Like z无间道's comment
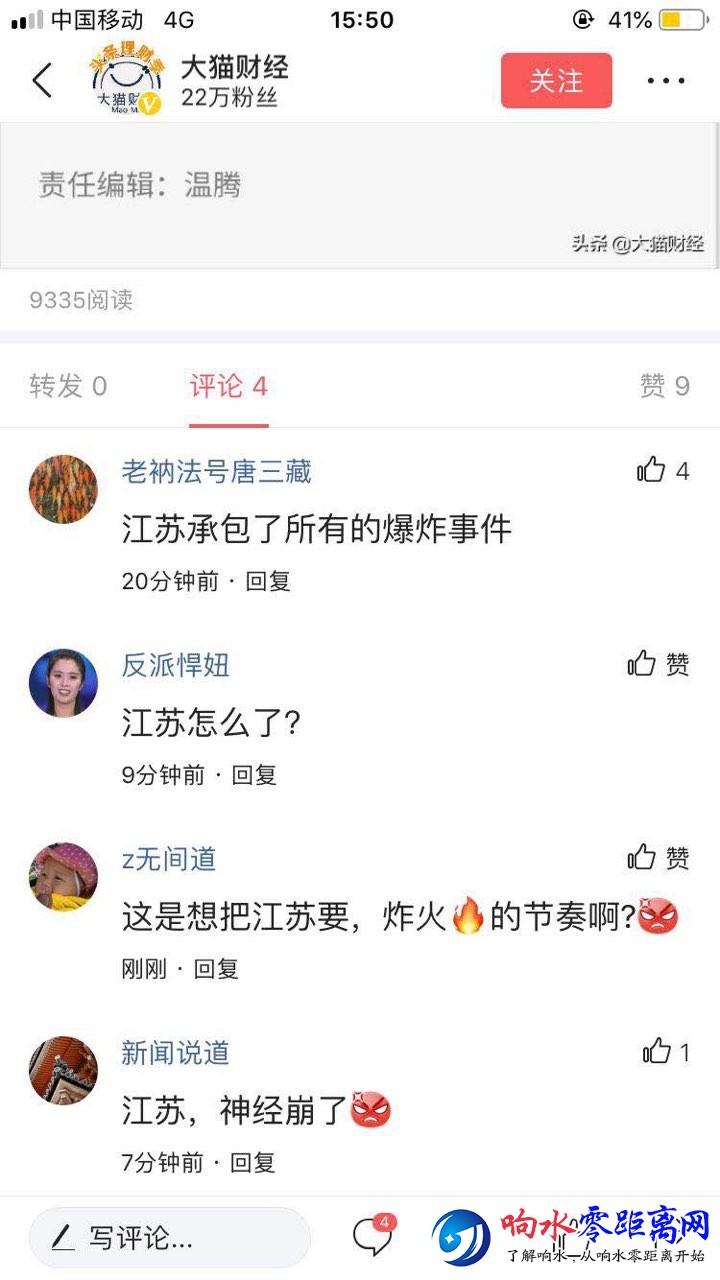The image size is (720, 1280). coord(643,858)
